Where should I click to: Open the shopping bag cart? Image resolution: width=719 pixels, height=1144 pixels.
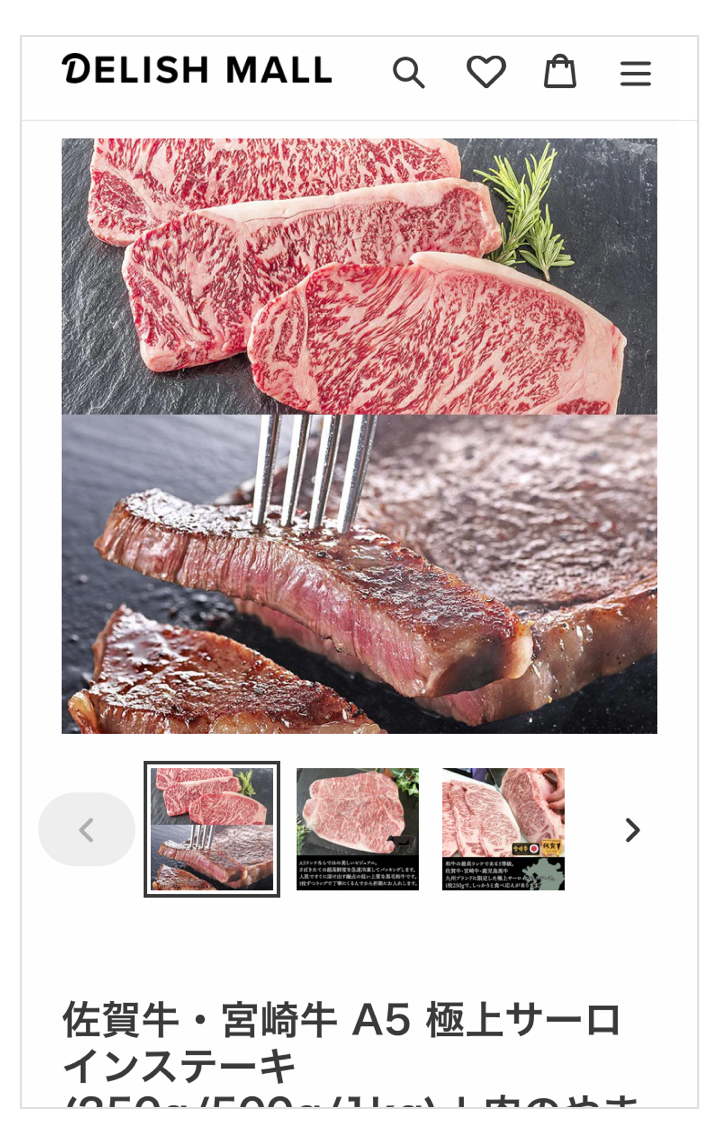(x=560, y=72)
